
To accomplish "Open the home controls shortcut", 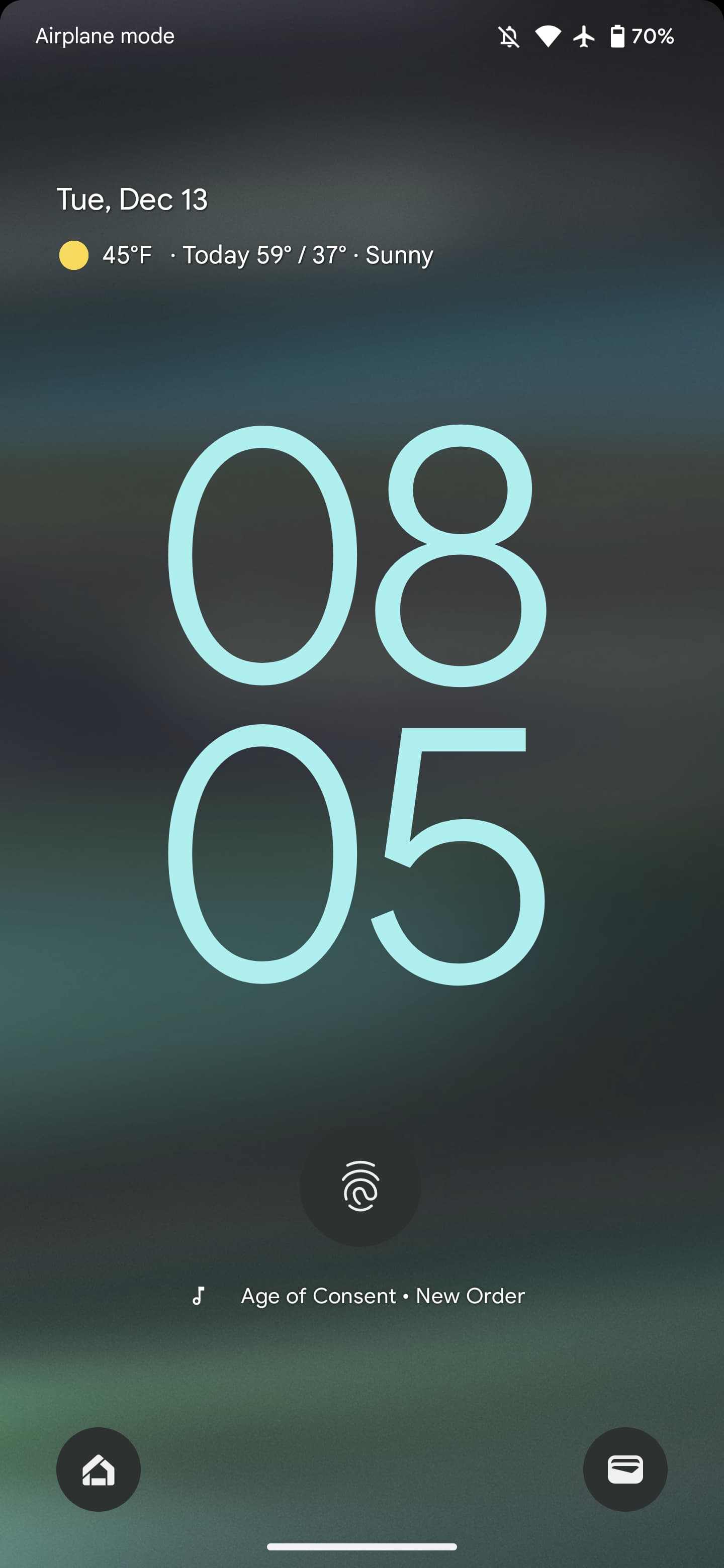I will pyautogui.click(x=99, y=1469).
